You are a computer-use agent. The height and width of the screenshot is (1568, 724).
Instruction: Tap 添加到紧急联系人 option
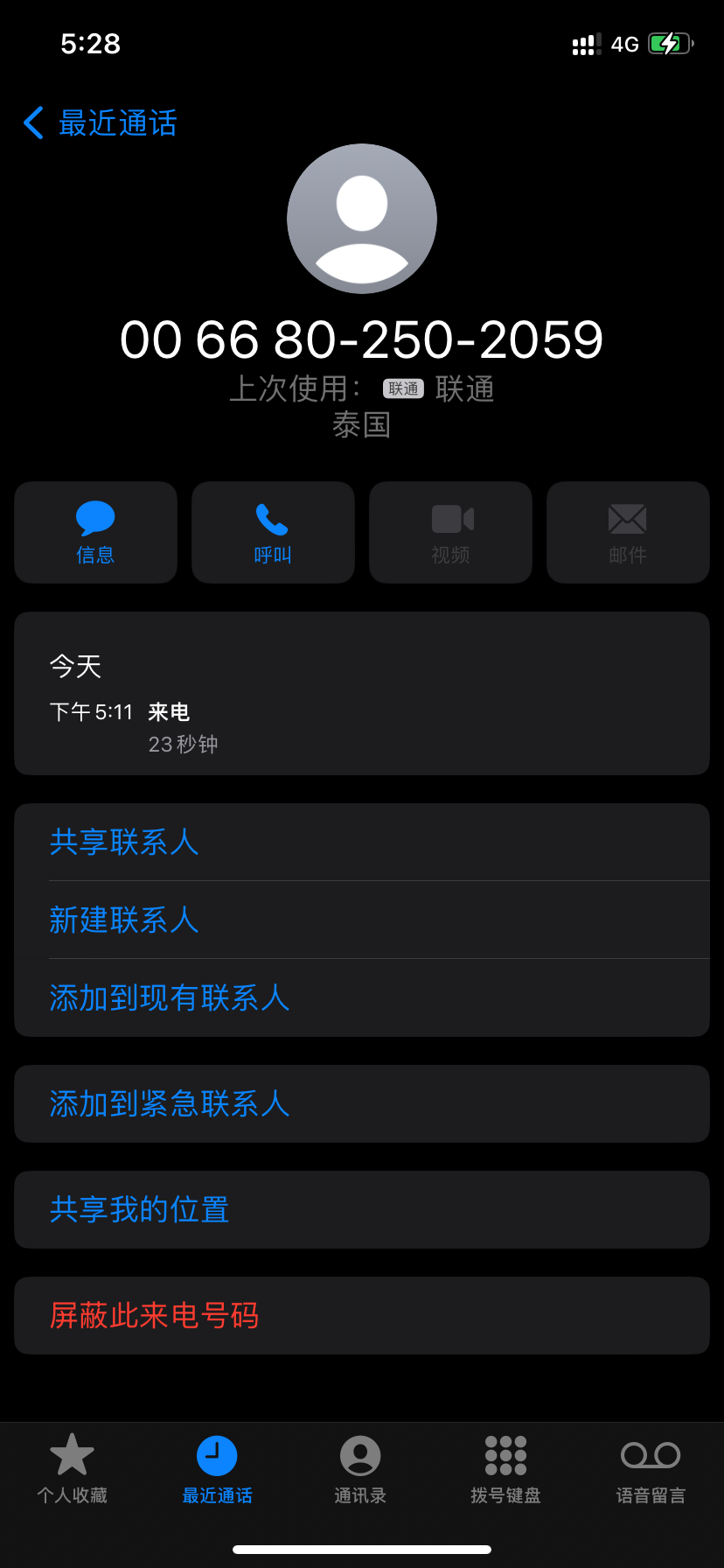169,1103
